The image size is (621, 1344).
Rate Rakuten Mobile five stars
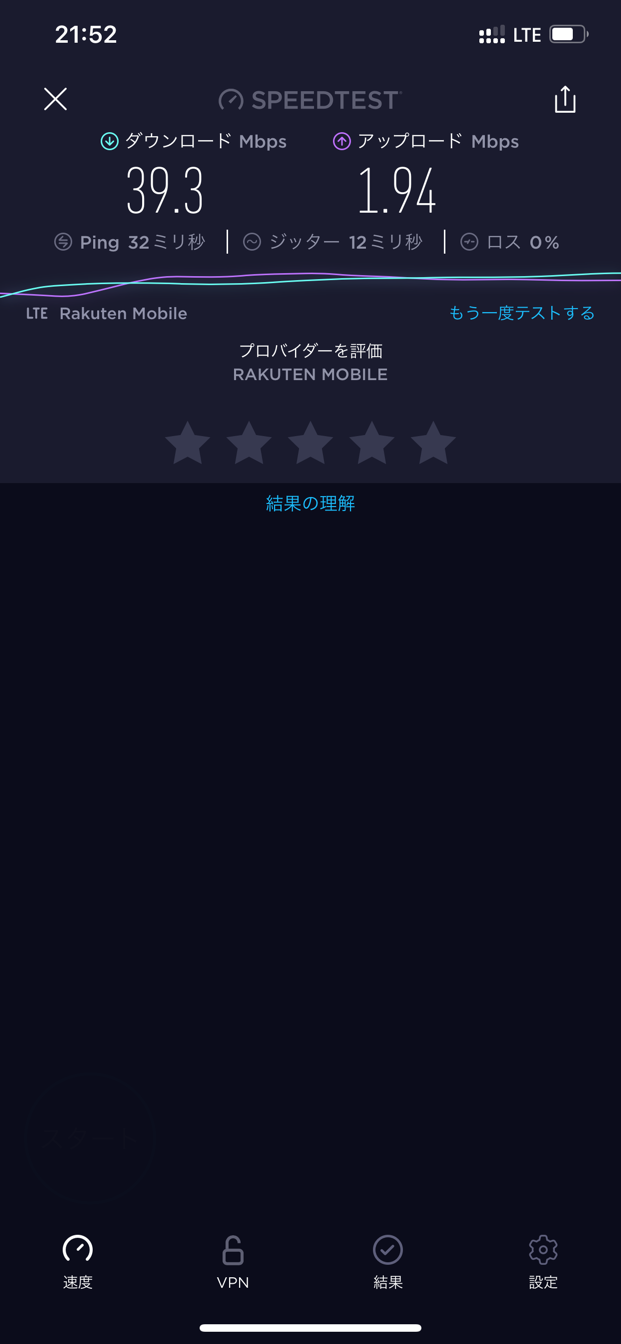click(x=433, y=443)
